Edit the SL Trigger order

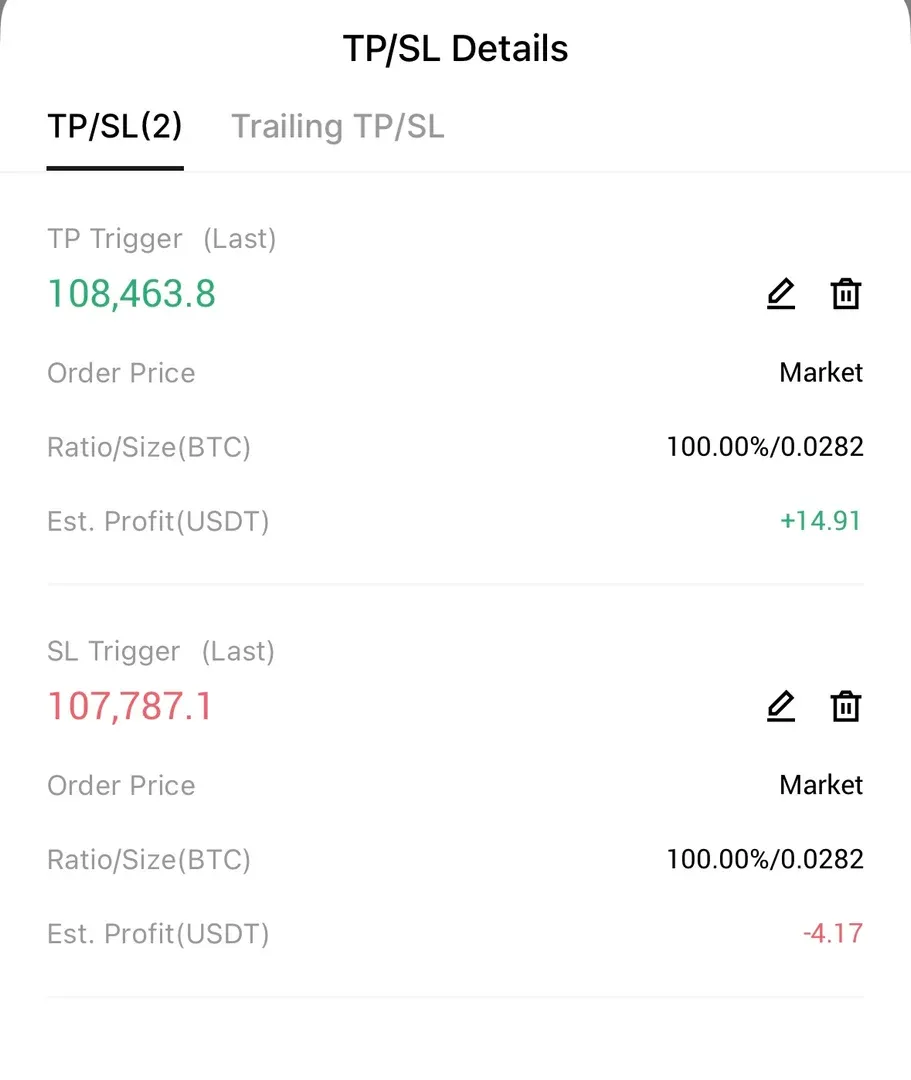pos(781,706)
